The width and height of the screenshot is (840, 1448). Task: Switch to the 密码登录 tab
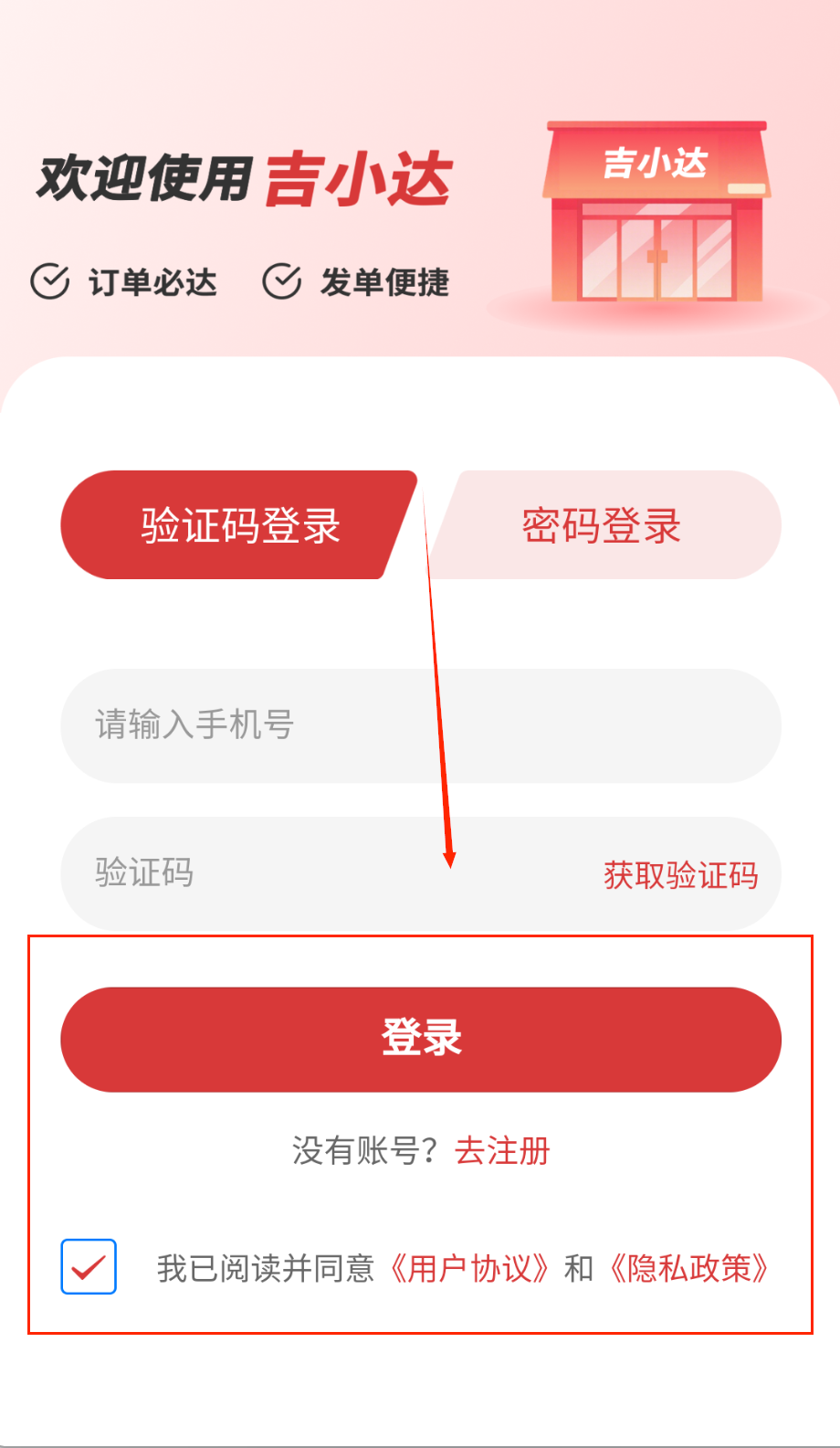tap(603, 525)
